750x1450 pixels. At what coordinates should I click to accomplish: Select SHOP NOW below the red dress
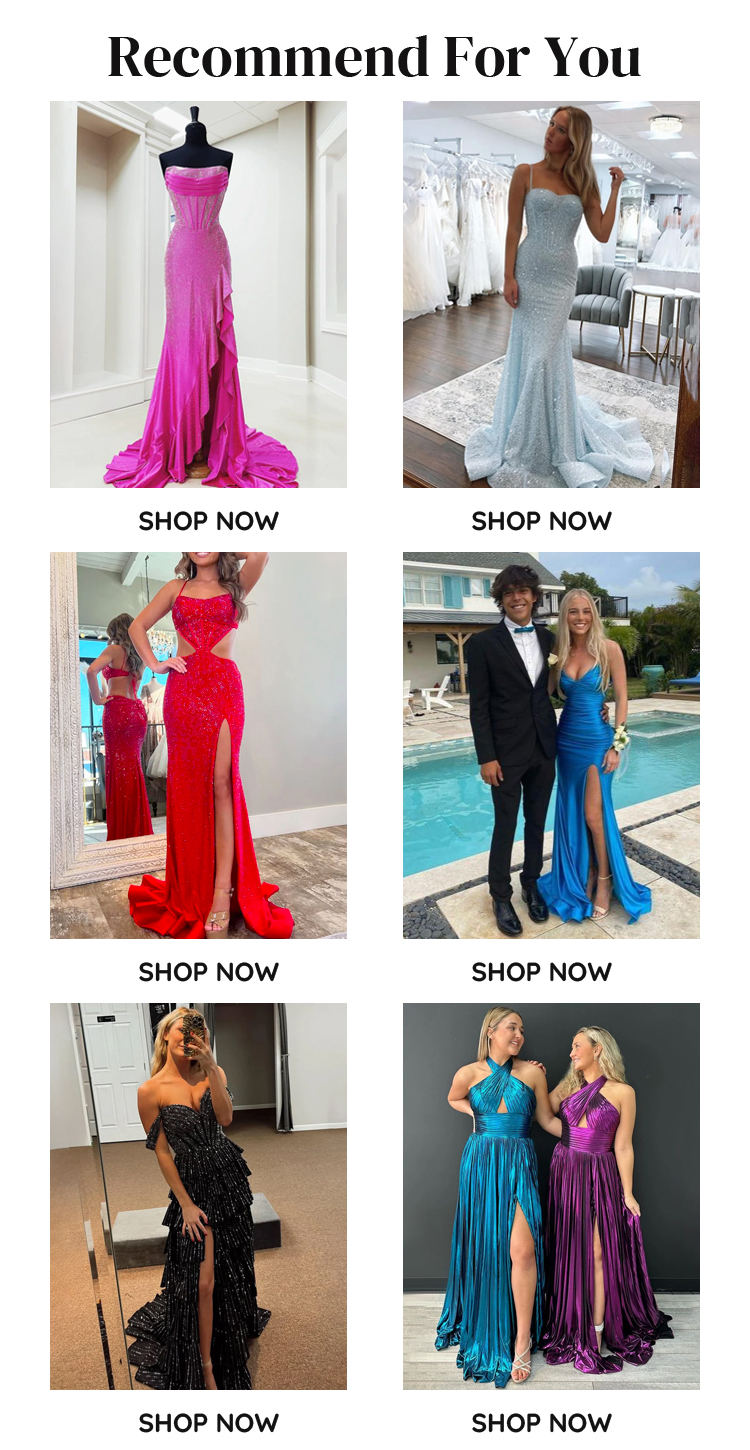[x=208, y=972]
